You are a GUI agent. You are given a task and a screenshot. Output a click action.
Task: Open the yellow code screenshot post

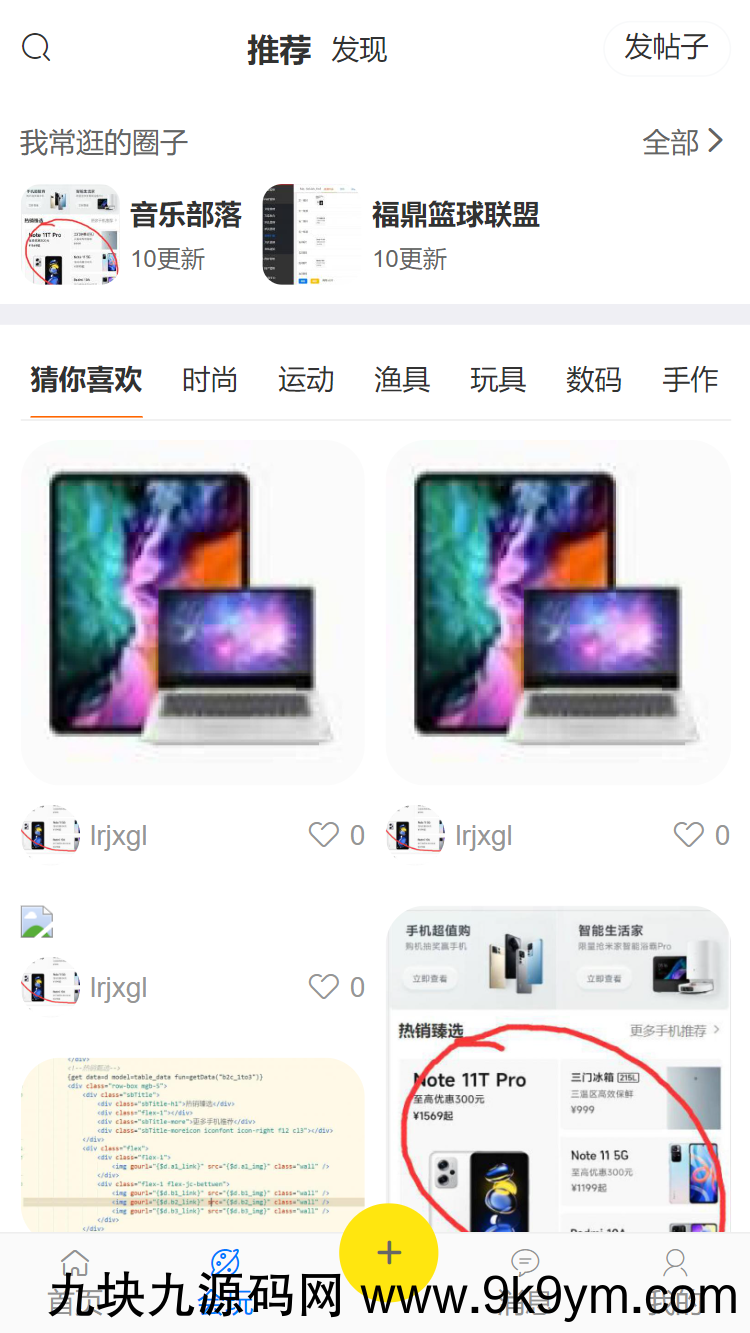point(192,1140)
